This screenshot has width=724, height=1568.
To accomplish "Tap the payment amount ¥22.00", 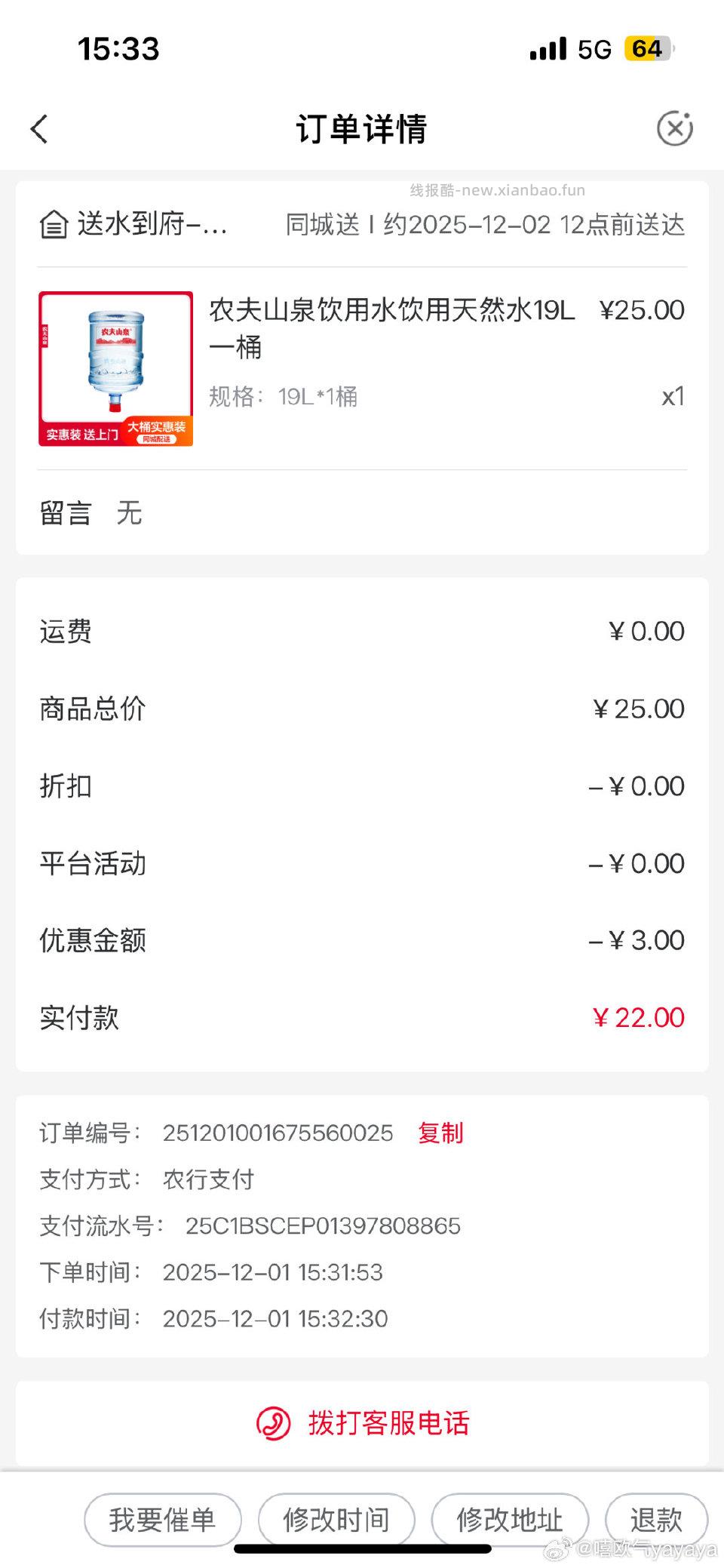I will coord(638,1017).
